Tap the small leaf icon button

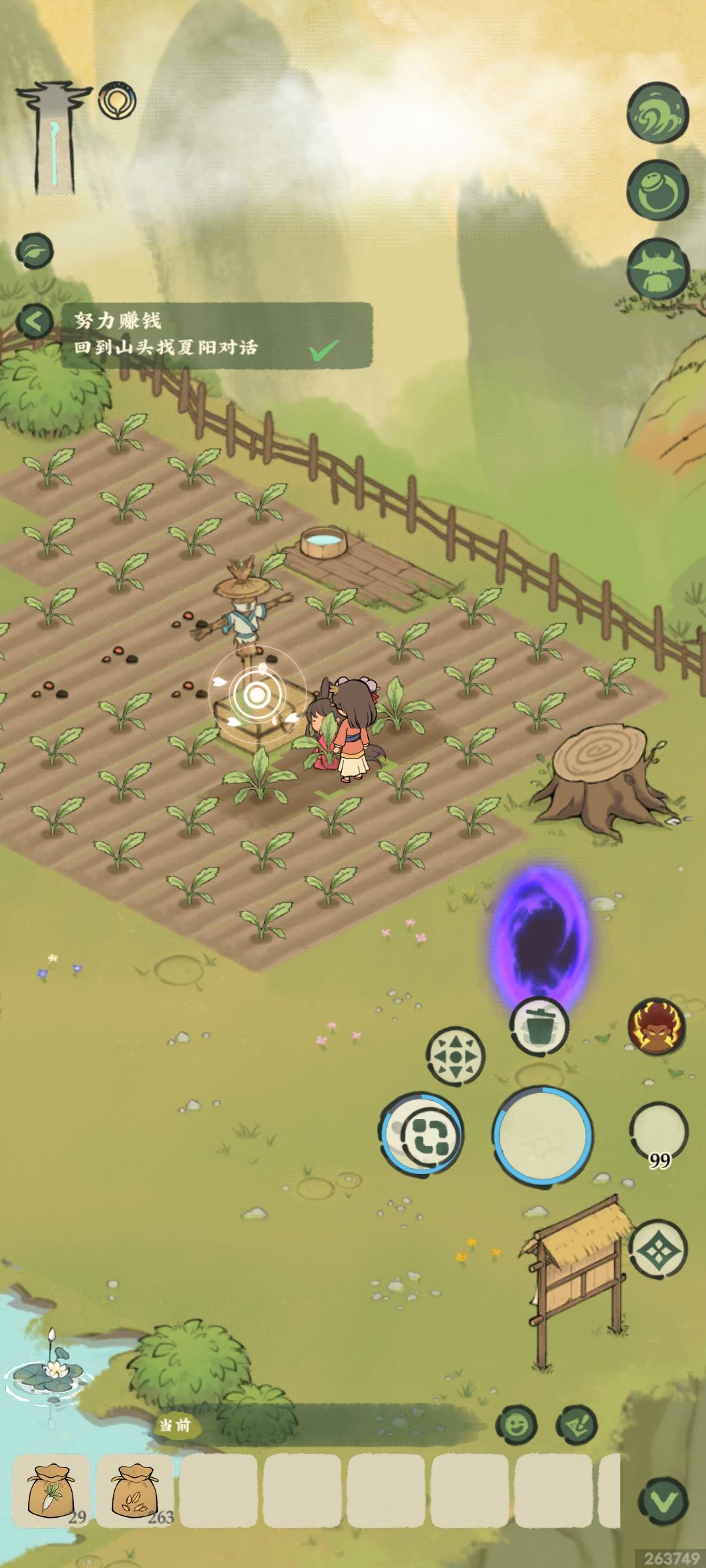click(35, 250)
